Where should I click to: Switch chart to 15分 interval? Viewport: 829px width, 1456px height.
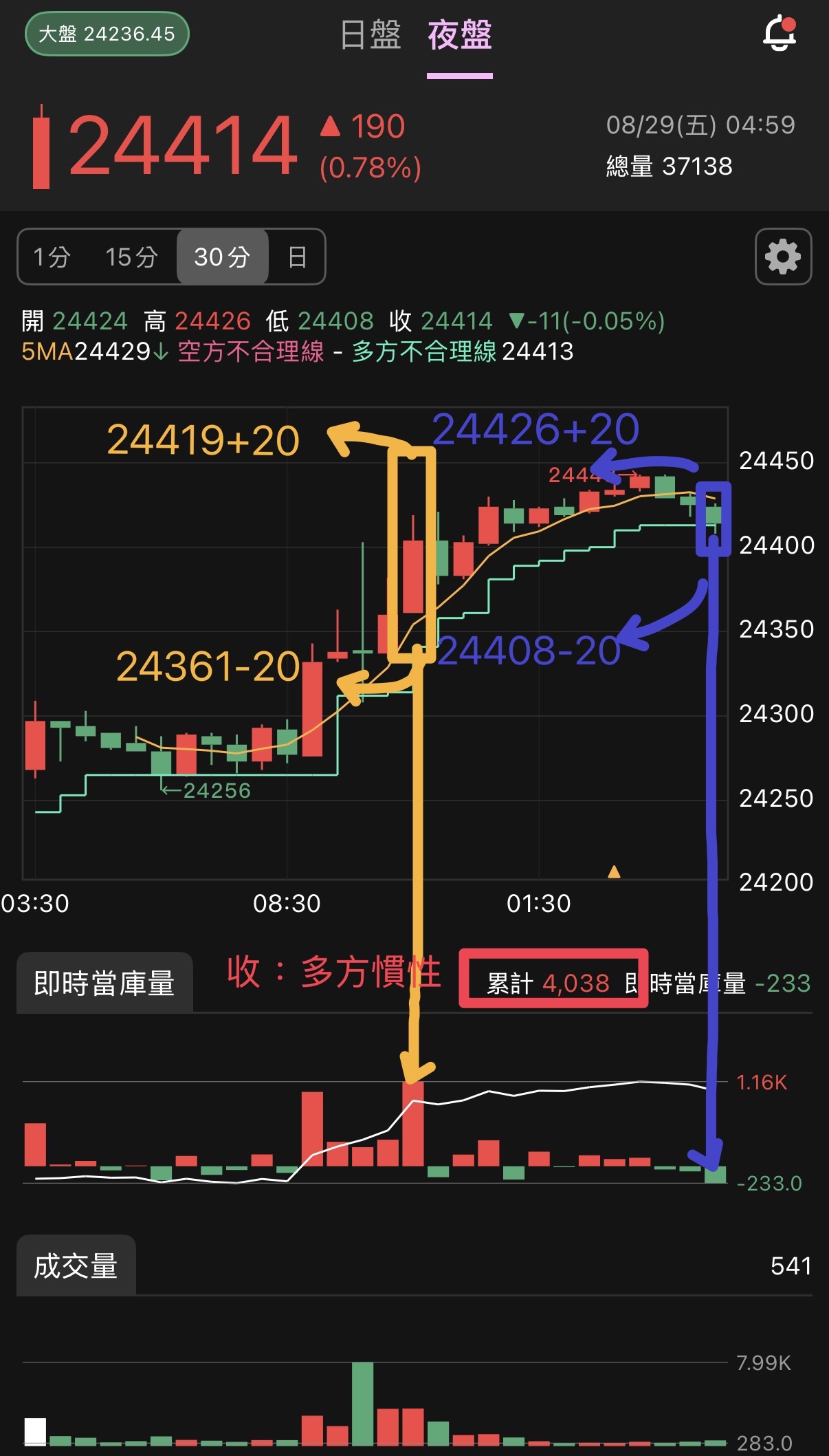131,257
